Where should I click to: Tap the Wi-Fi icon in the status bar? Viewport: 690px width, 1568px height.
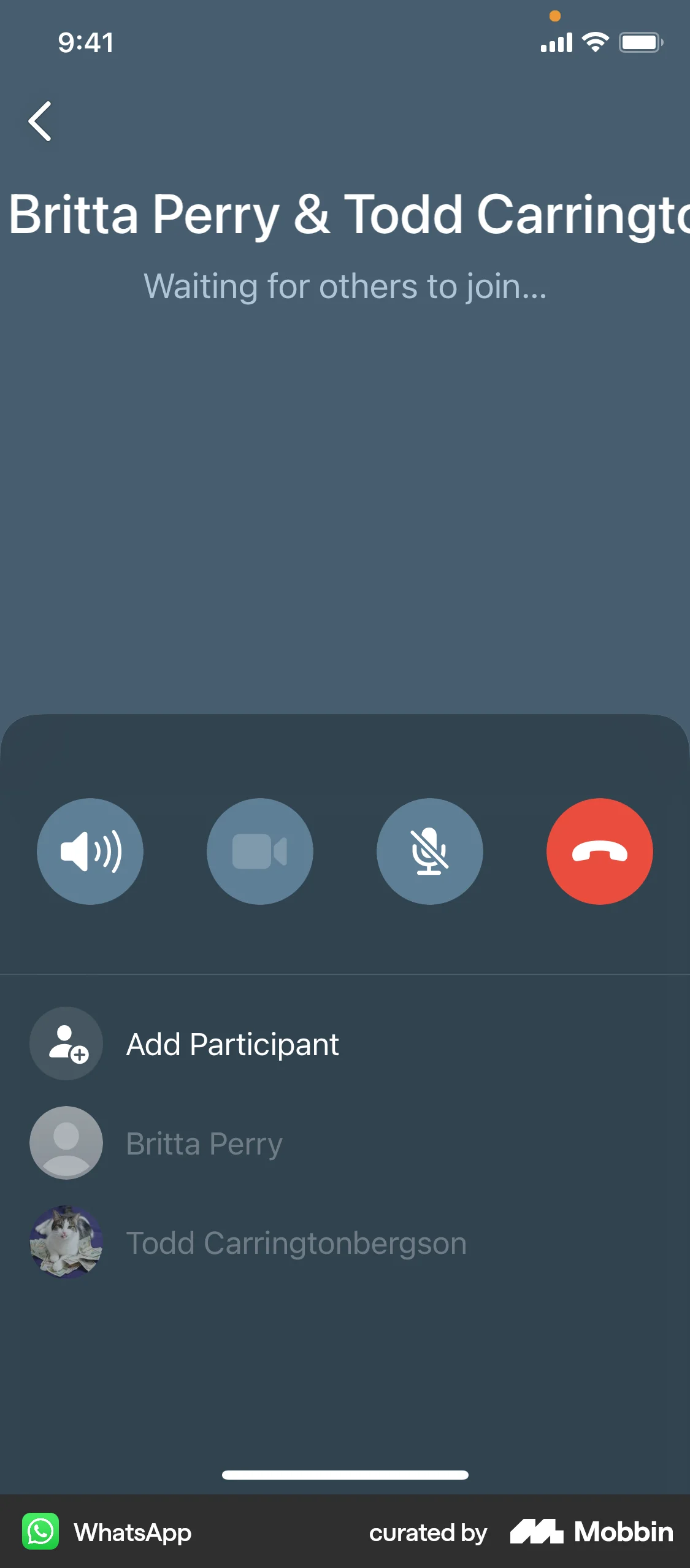594,42
